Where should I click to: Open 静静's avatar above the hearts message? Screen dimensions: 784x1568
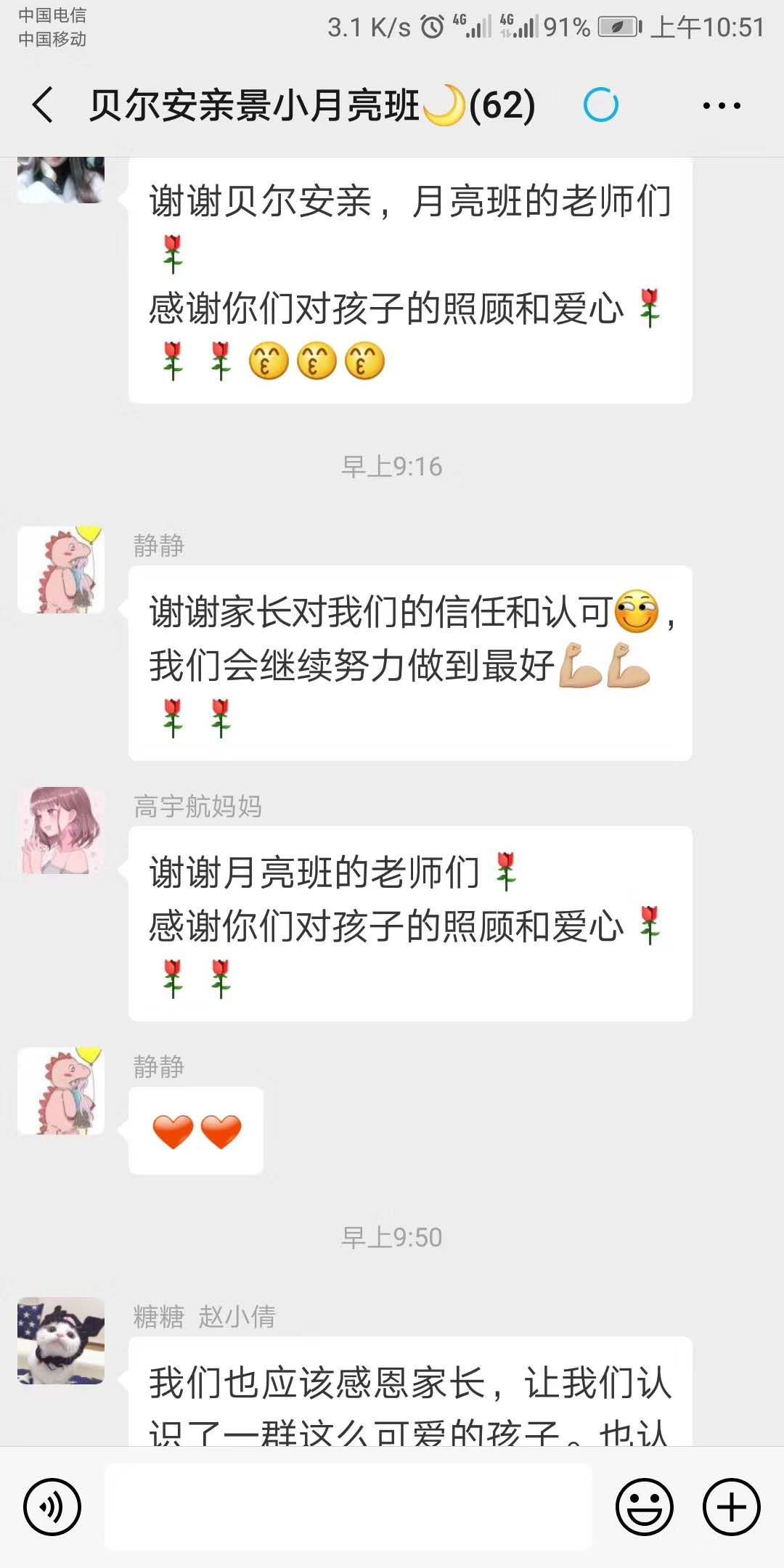coord(61,1091)
